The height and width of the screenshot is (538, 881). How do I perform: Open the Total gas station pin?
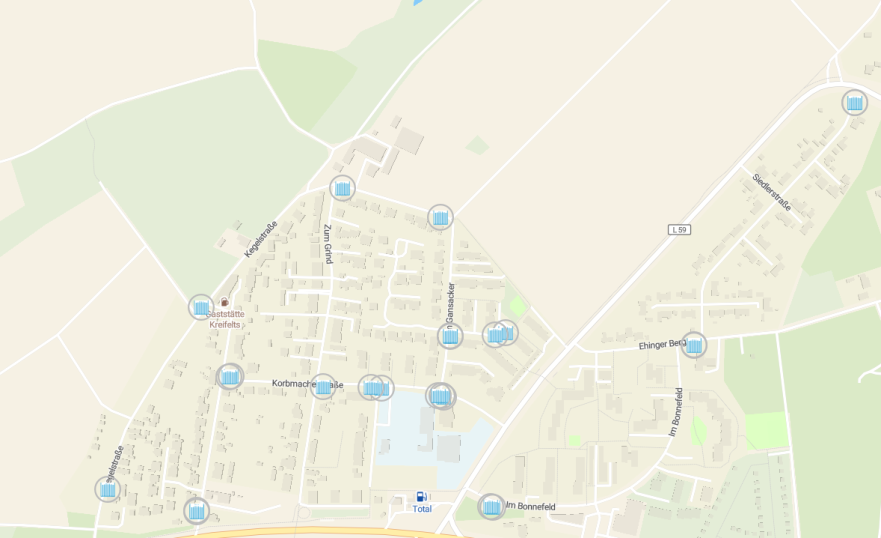[x=422, y=497]
